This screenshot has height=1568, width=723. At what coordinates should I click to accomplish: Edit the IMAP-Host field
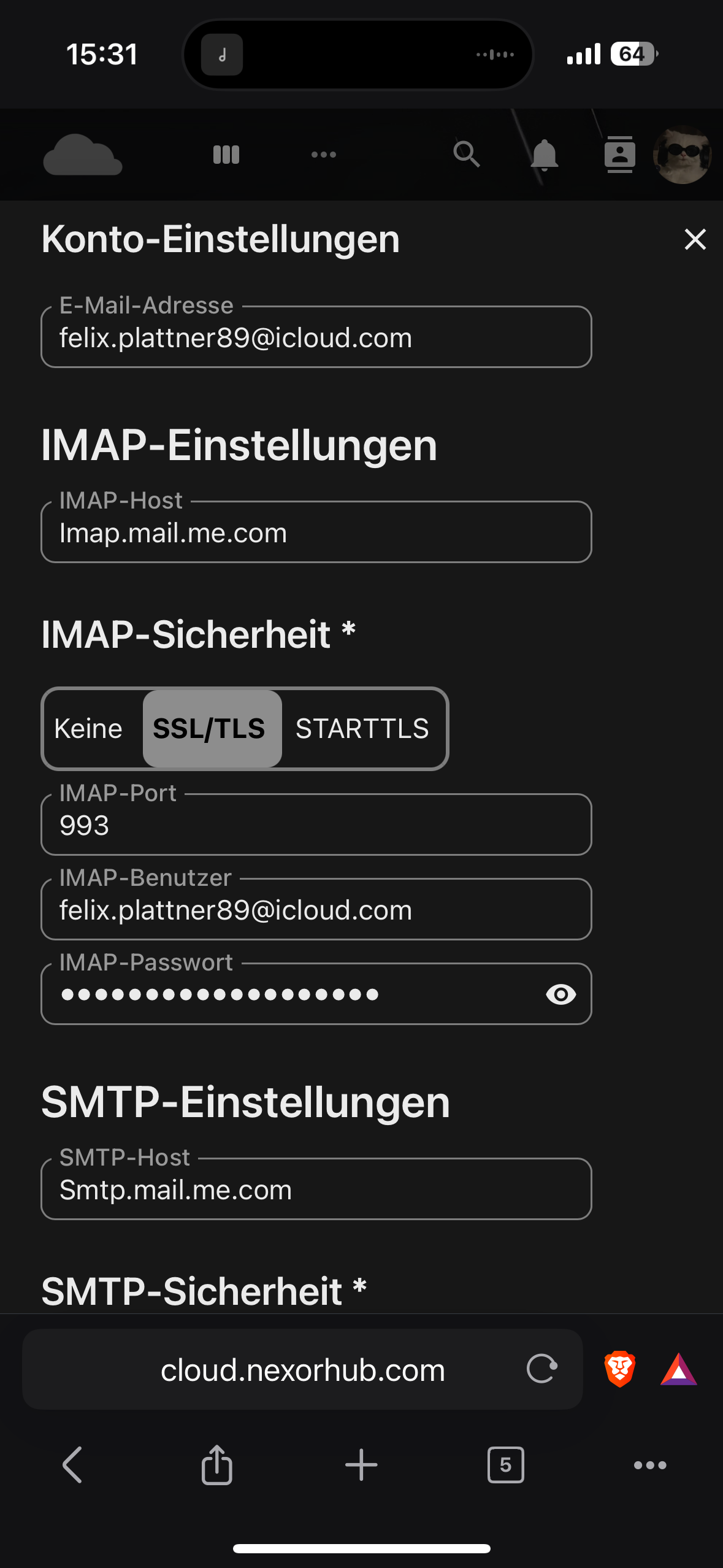pos(316,533)
